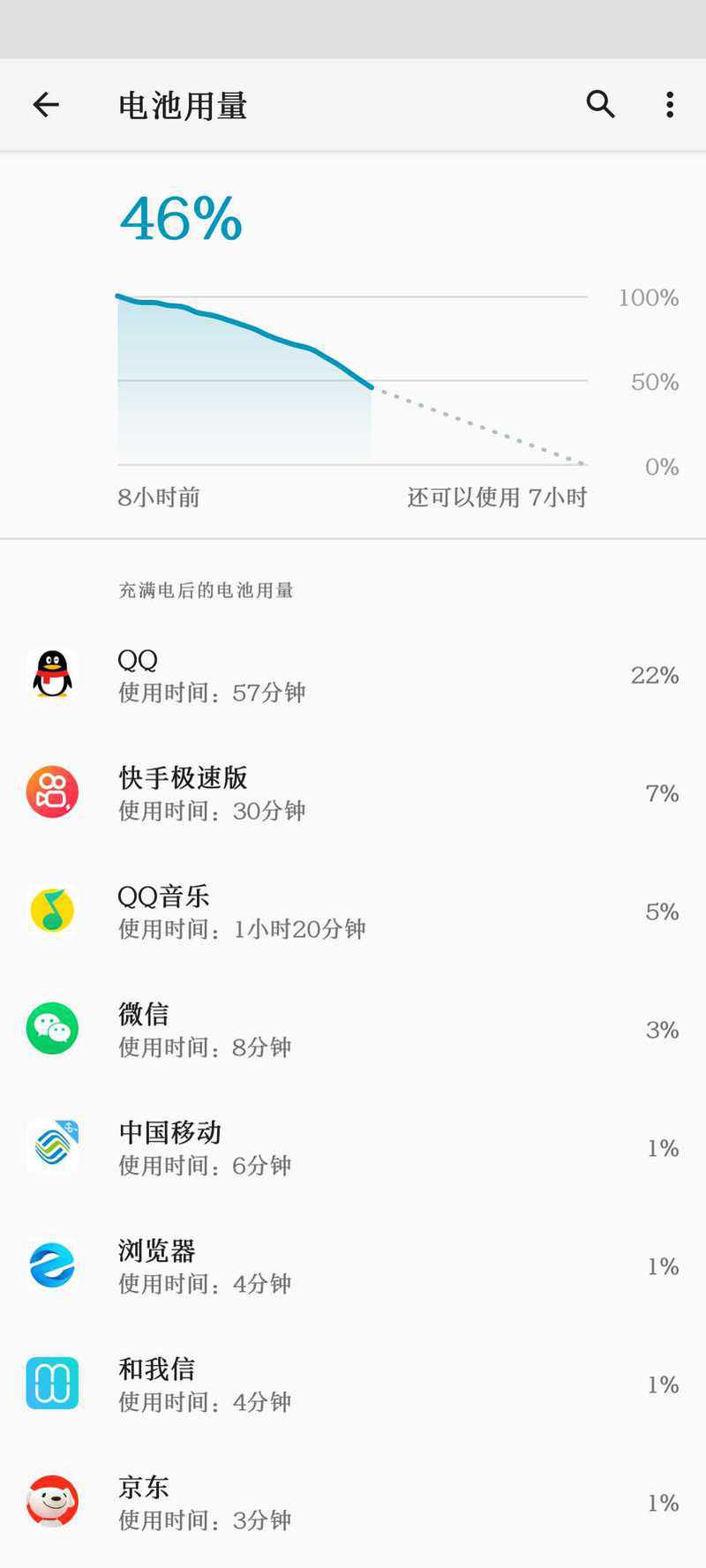View 快手极速版 battery usage
The width and height of the screenshot is (706, 1568).
point(353,794)
